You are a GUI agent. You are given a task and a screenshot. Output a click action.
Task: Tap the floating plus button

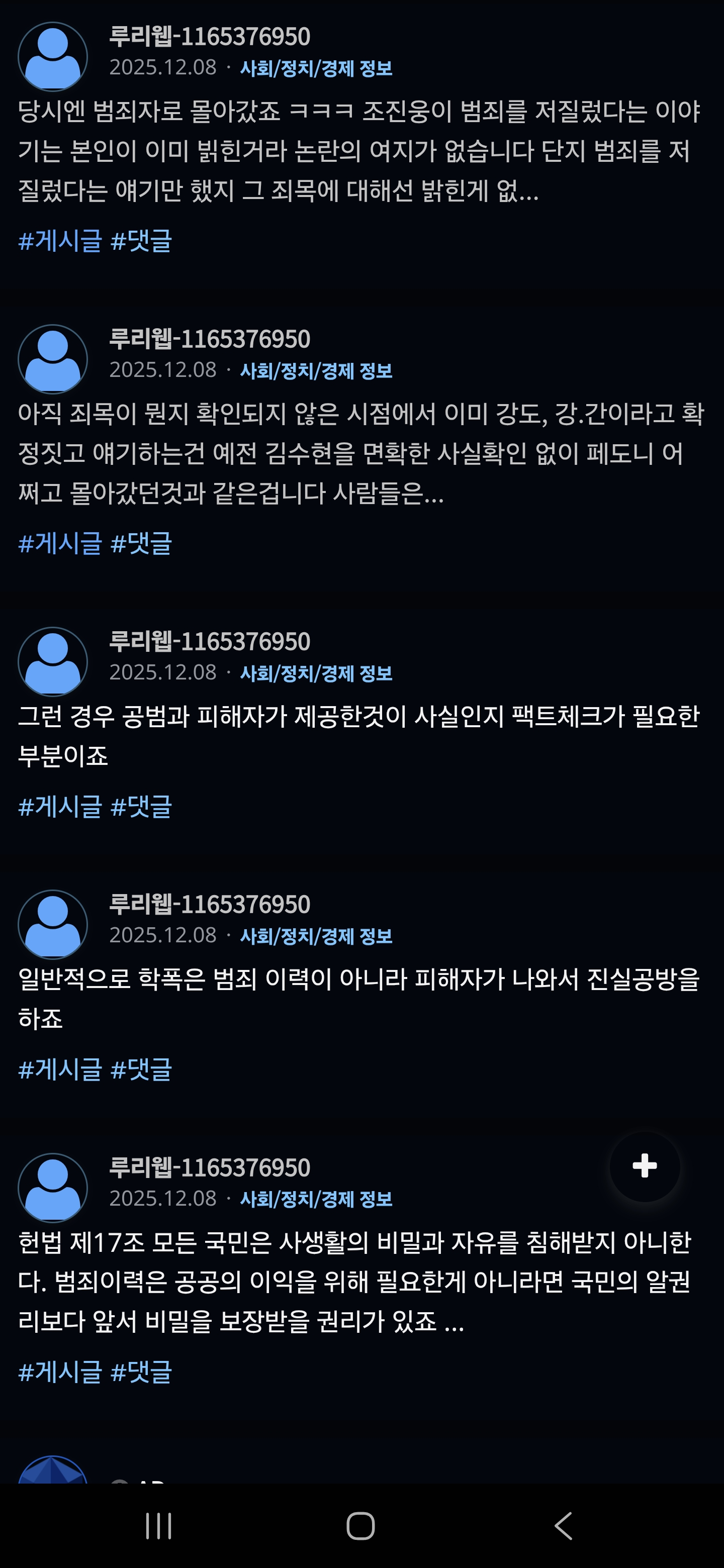(644, 1166)
